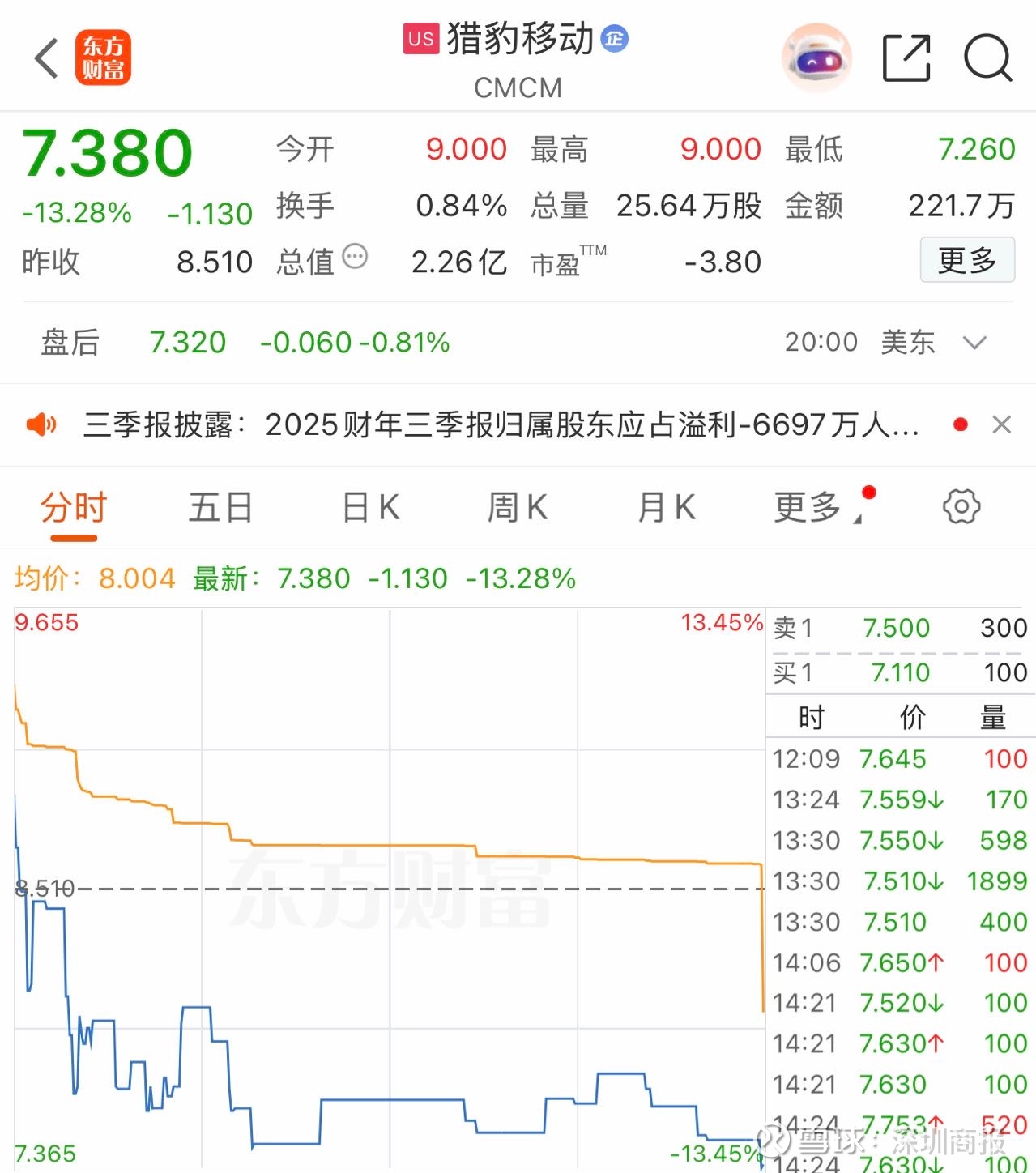
Task: Open stock search
Action: pyautogui.click(x=987, y=58)
